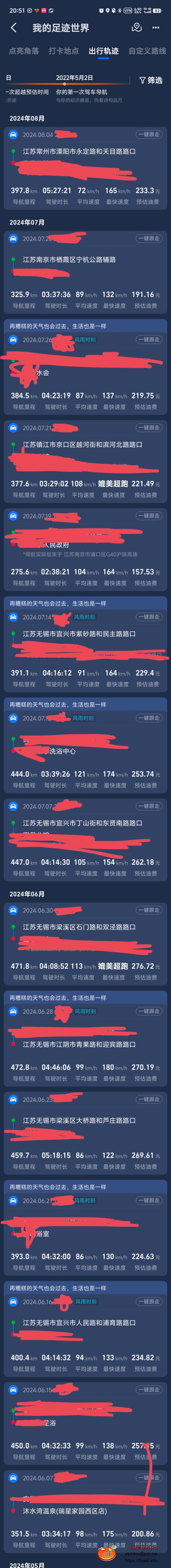Open the 江苏南京市栖霞区宁杭公路辅路 trip card
This screenshot has width=171, height=1568.
coord(85,259)
